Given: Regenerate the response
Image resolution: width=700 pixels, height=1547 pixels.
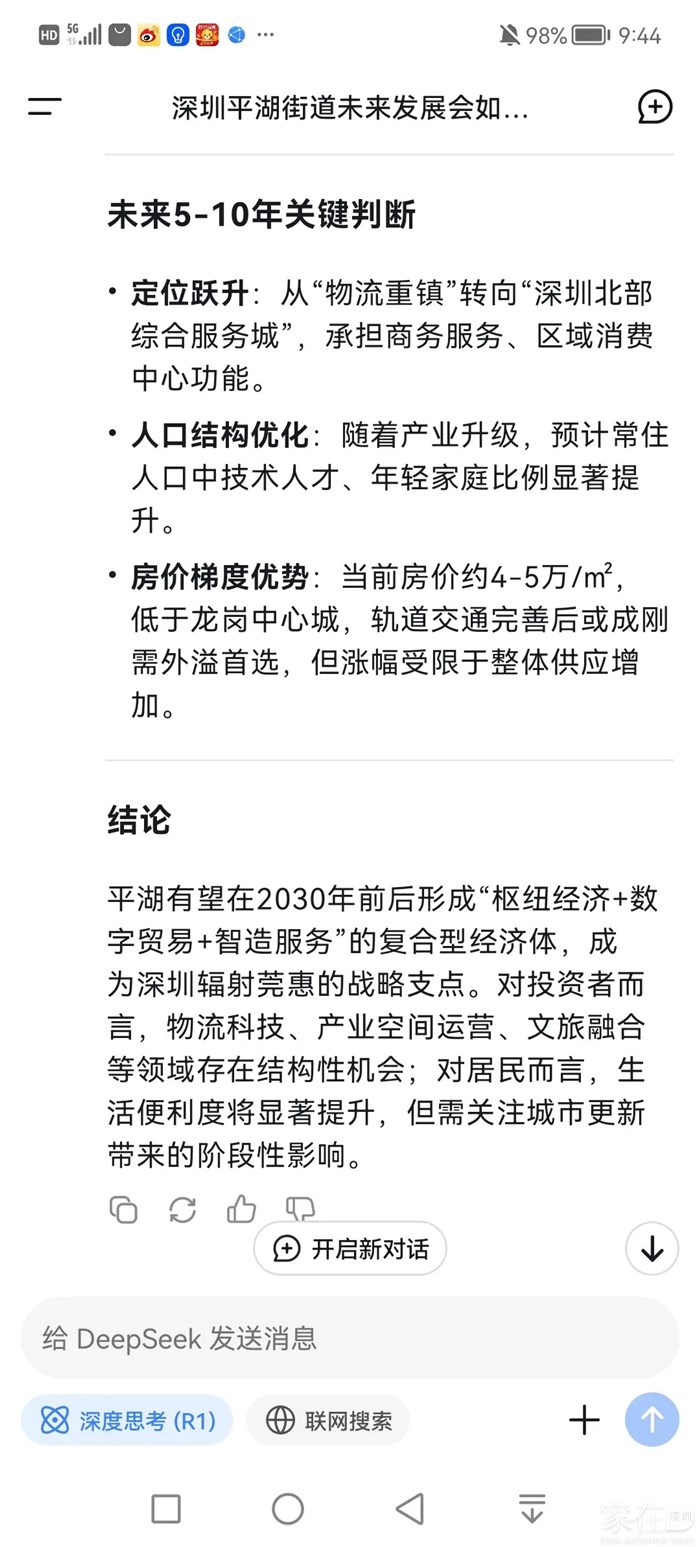Looking at the screenshot, I should pyautogui.click(x=182, y=1210).
